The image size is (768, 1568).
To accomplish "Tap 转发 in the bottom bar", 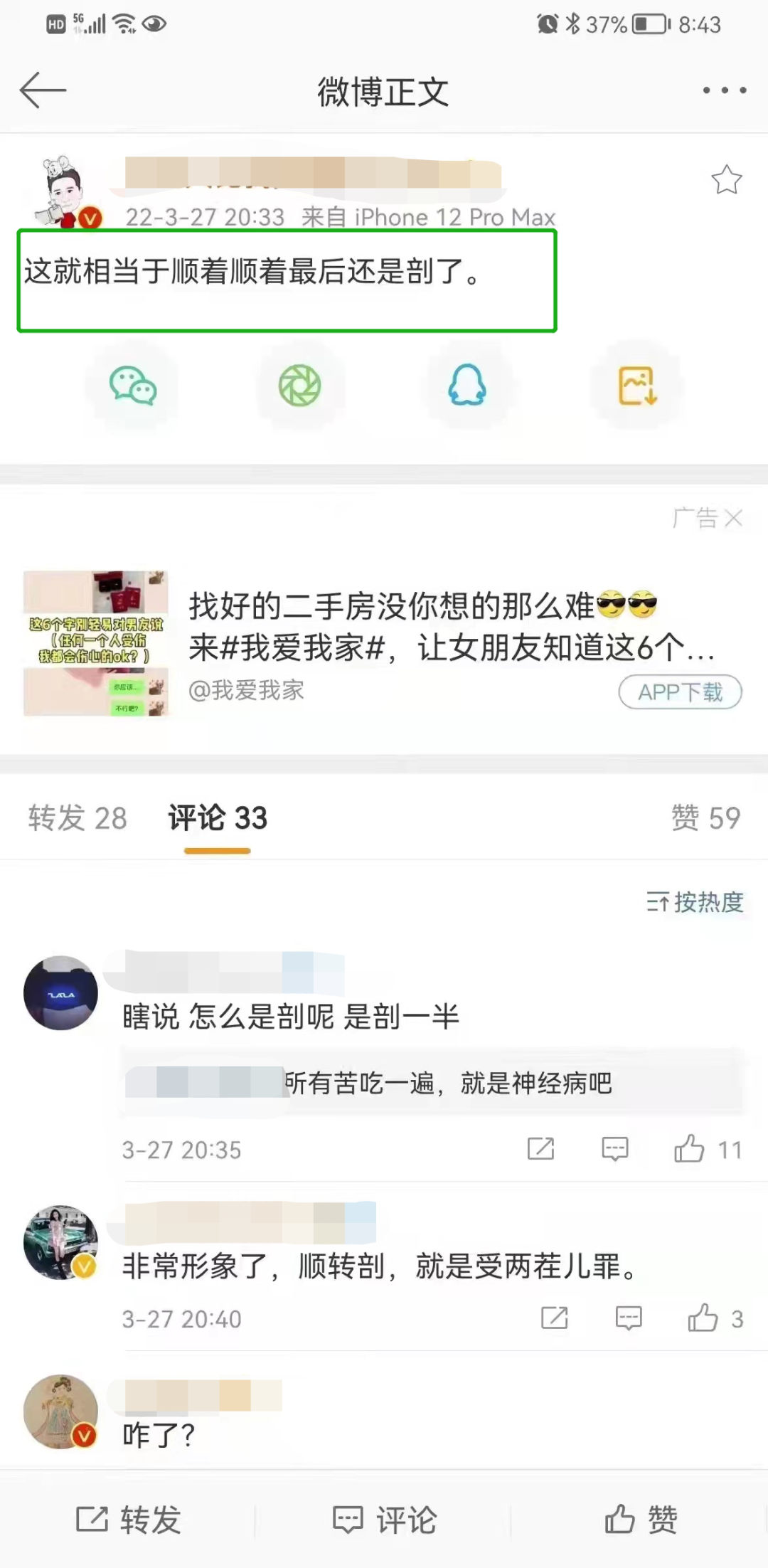I will point(129,1520).
